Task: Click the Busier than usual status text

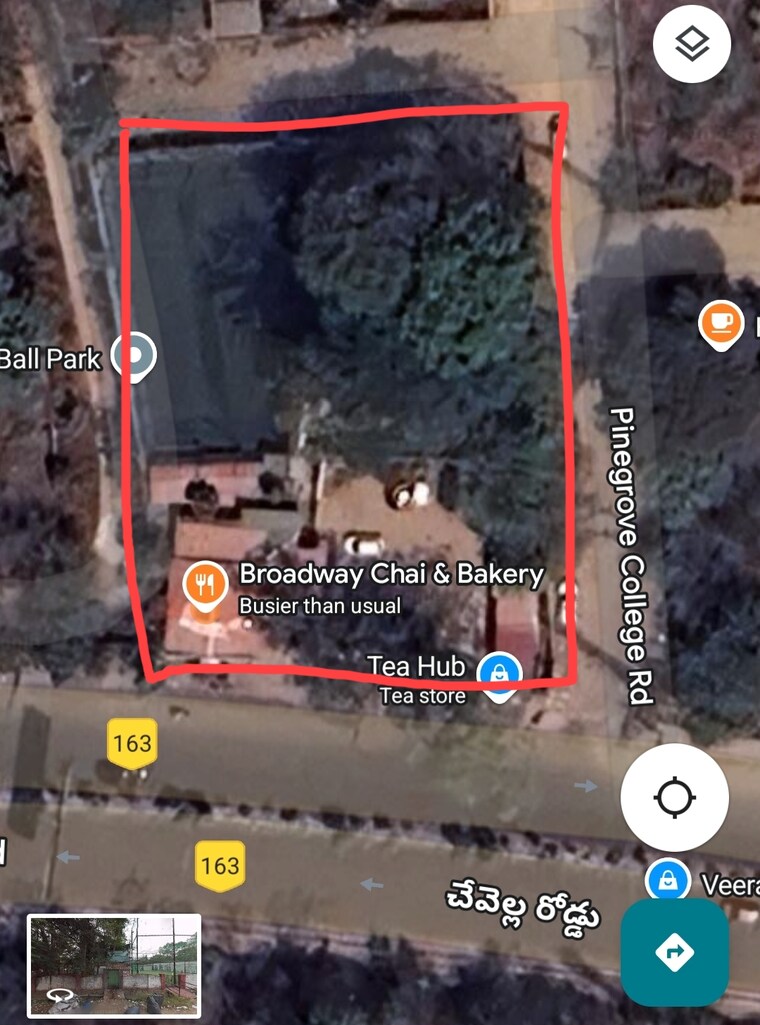Action: [x=320, y=606]
